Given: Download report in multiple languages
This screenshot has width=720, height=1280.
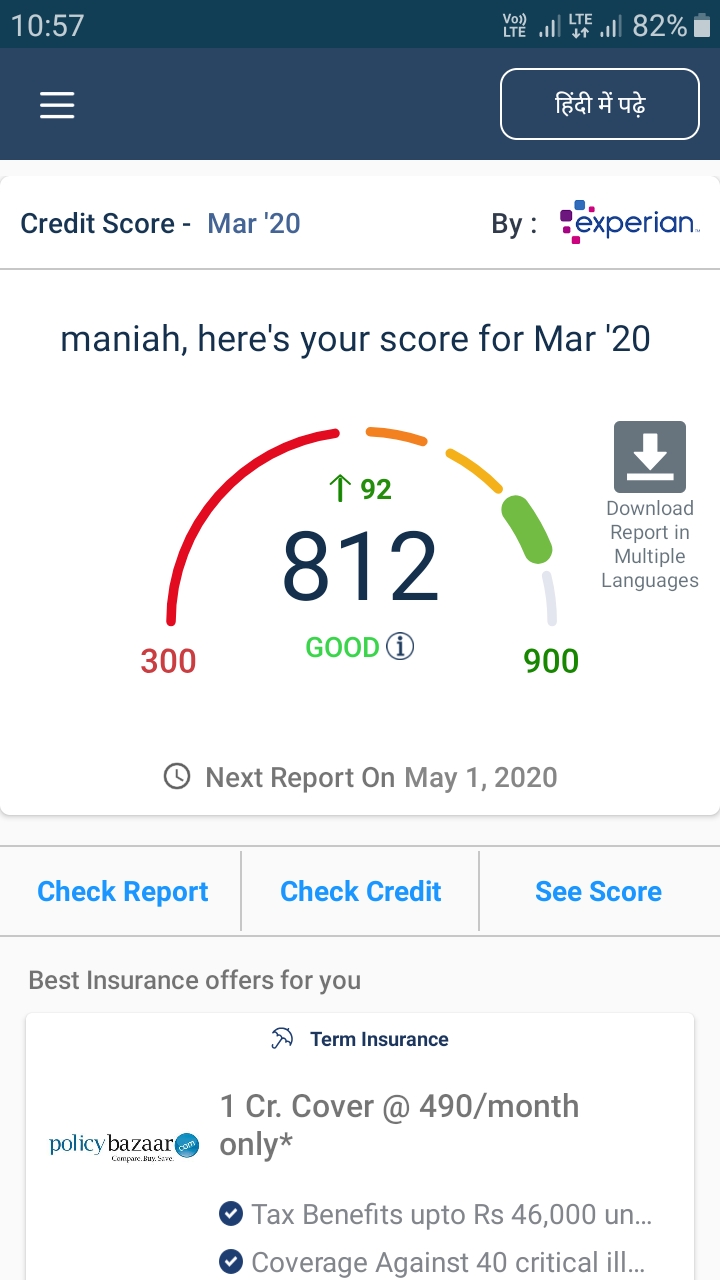Looking at the screenshot, I should (x=650, y=506).
